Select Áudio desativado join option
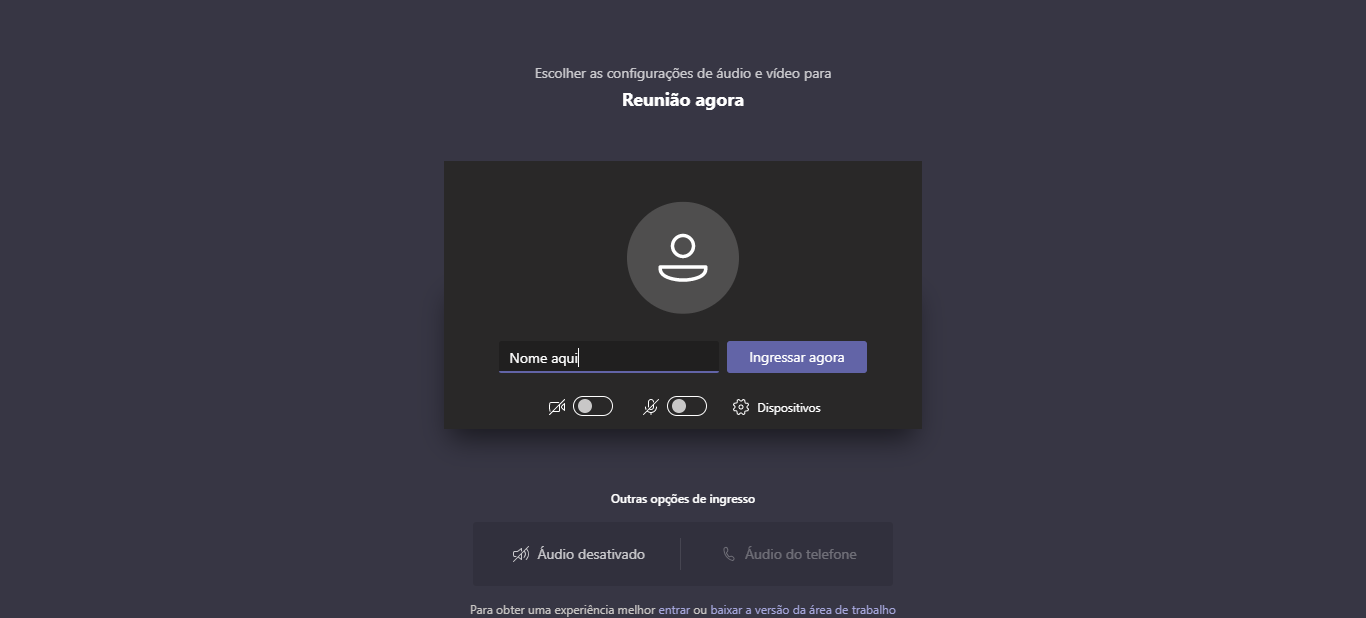Image resolution: width=1366 pixels, height=618 pixels. pyautogui.click(x=578, y=554)
